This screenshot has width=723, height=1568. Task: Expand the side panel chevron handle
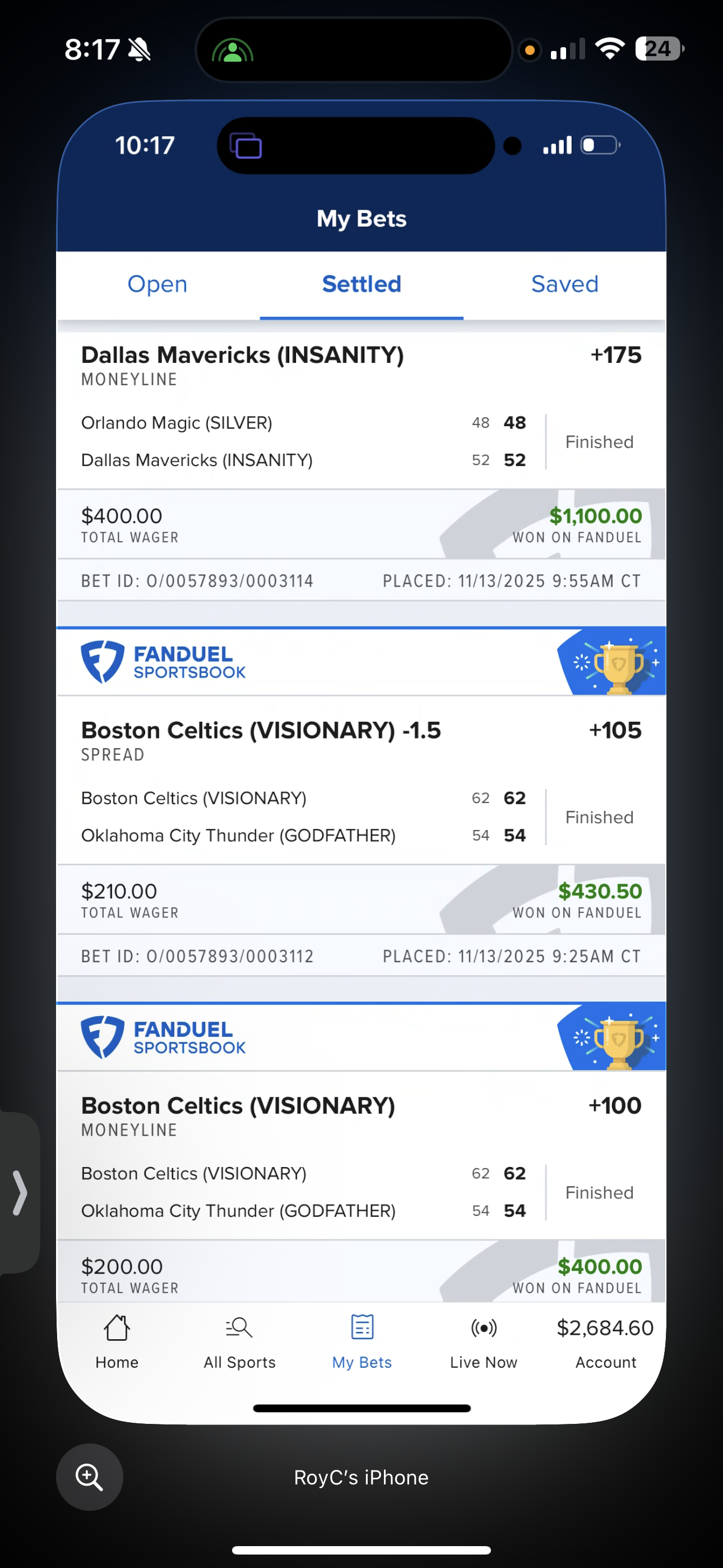pos(20,1192)
